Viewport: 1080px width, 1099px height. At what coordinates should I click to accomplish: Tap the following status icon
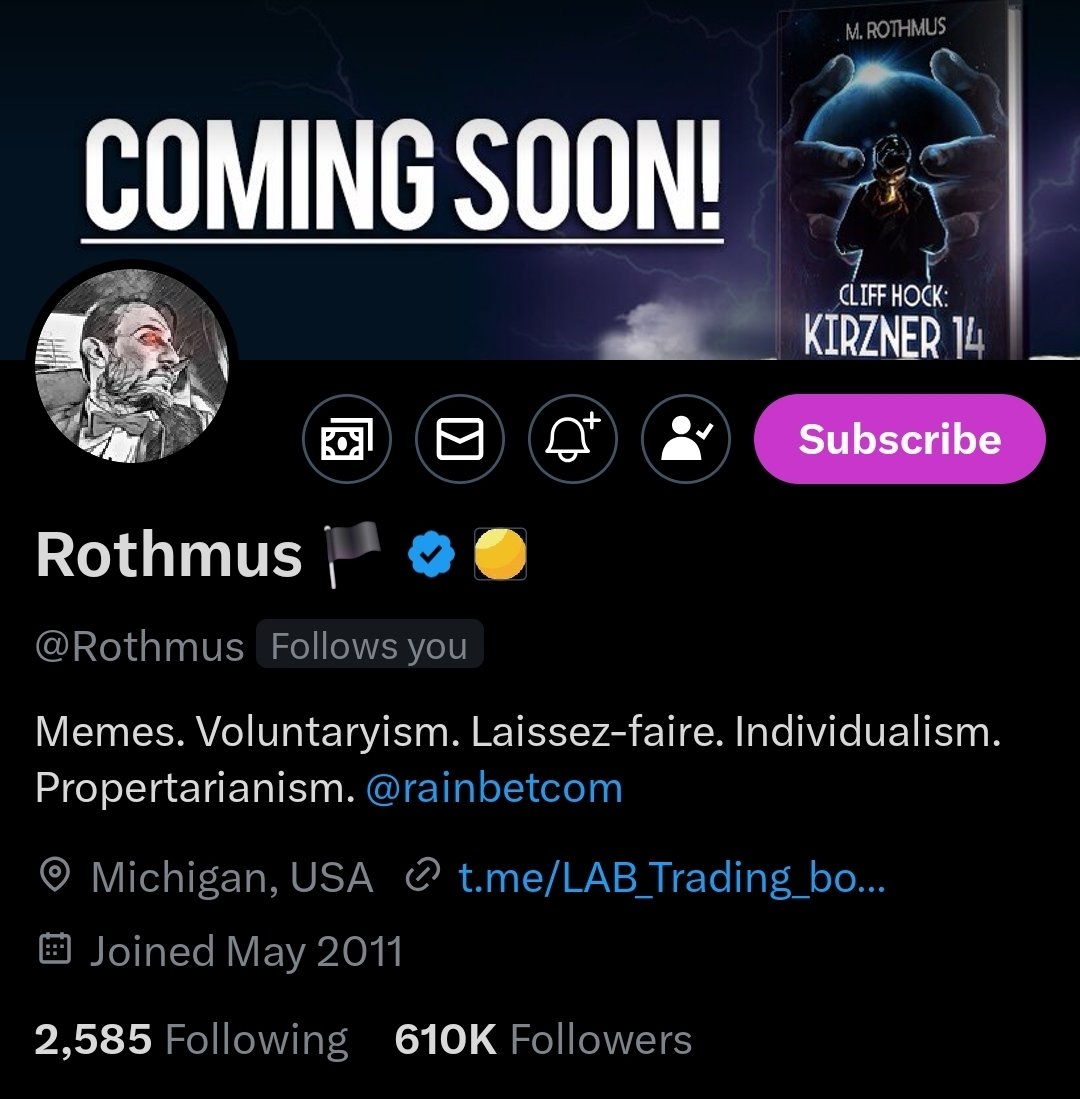(686, 439)
